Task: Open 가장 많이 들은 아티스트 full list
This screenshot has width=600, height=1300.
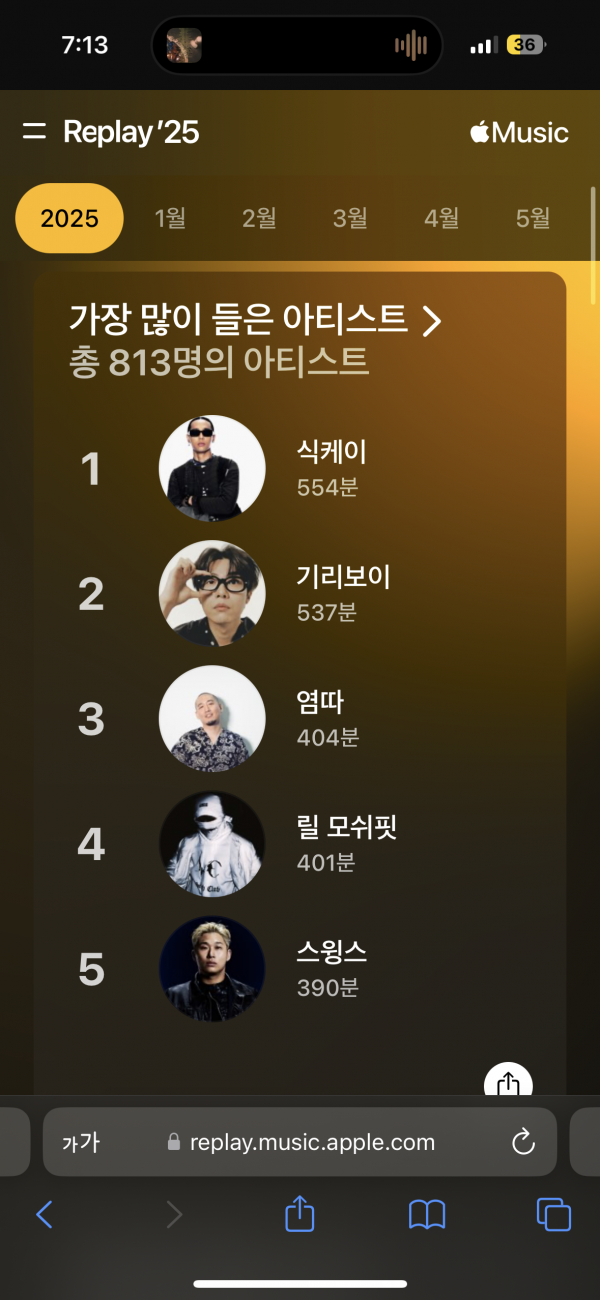Action: 255,320
